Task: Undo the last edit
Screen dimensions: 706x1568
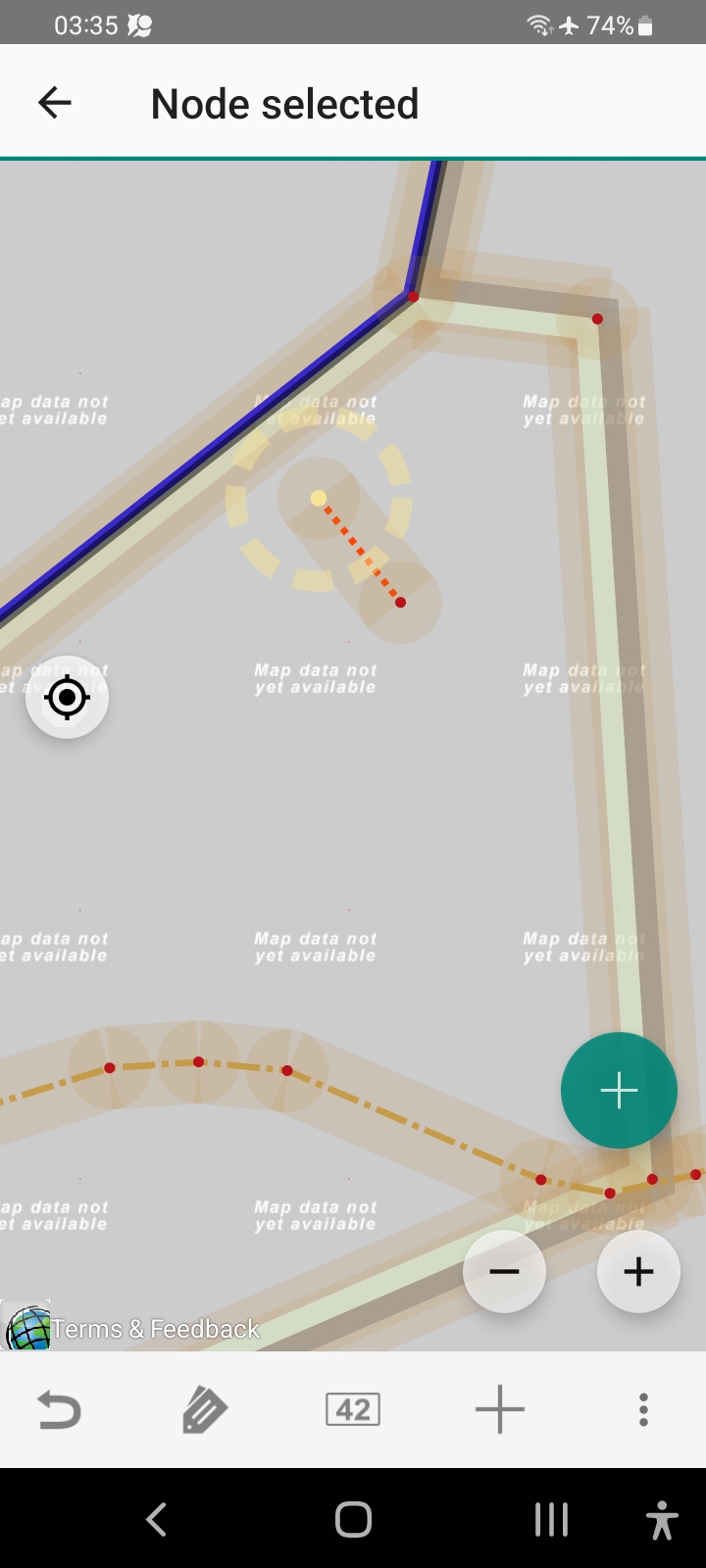Action: (x=58, y=1410)
